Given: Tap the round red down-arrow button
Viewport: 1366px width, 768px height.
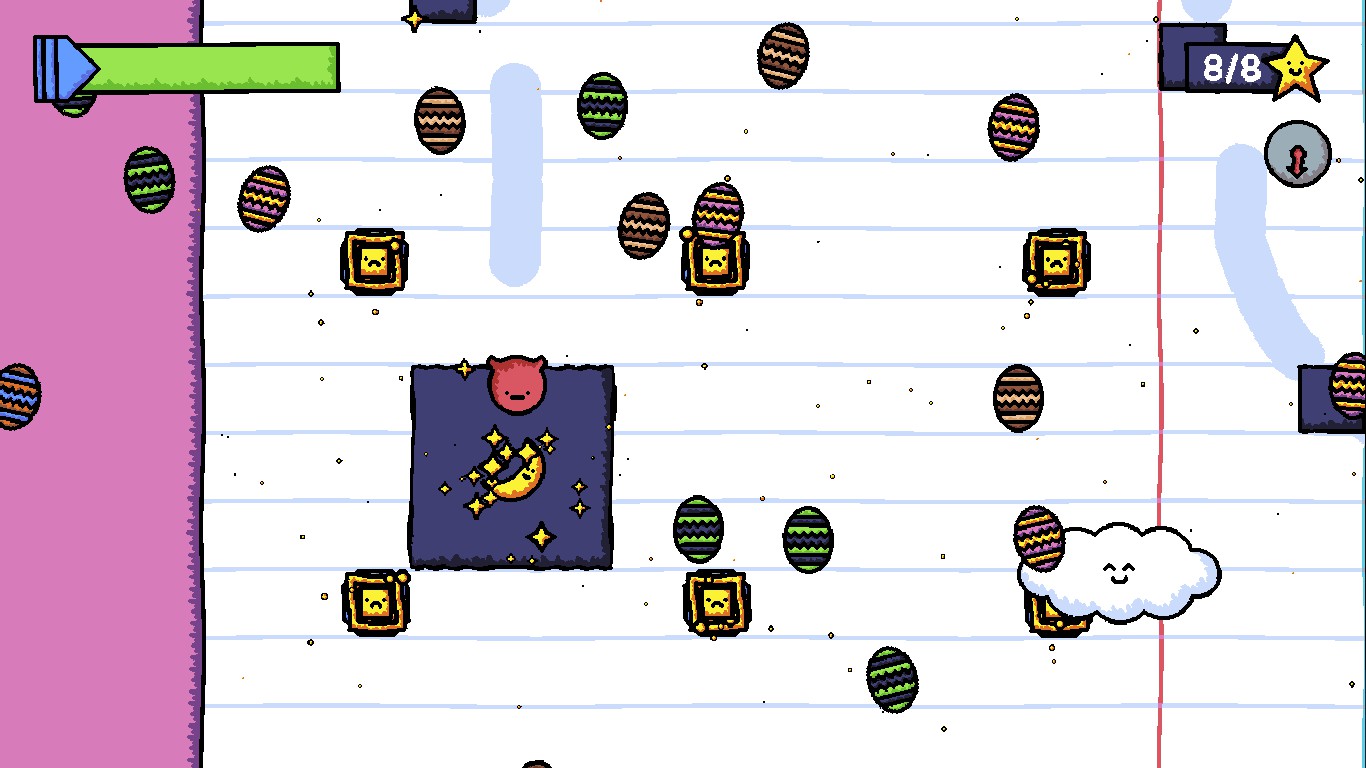Looking at the screenshot, I should pyautogui.click(x=1297, y=155).
